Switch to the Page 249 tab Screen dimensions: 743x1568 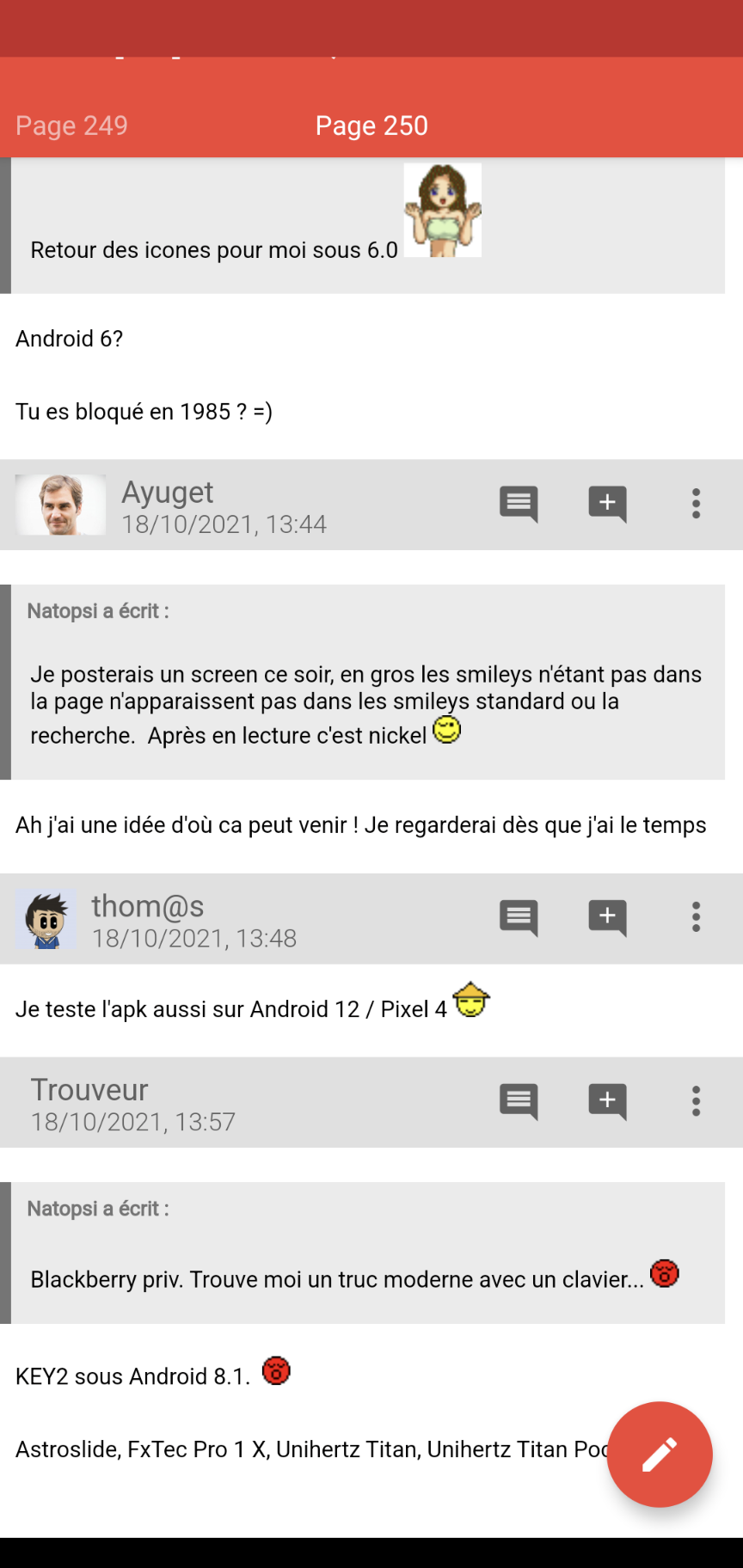coord(71,126)
